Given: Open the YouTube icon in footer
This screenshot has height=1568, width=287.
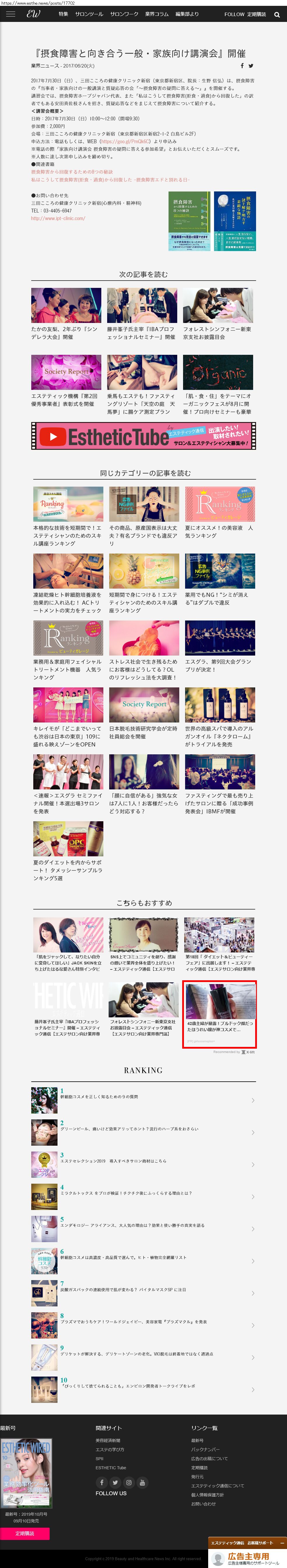Looking at the screenshot, I should point(142,1482).
